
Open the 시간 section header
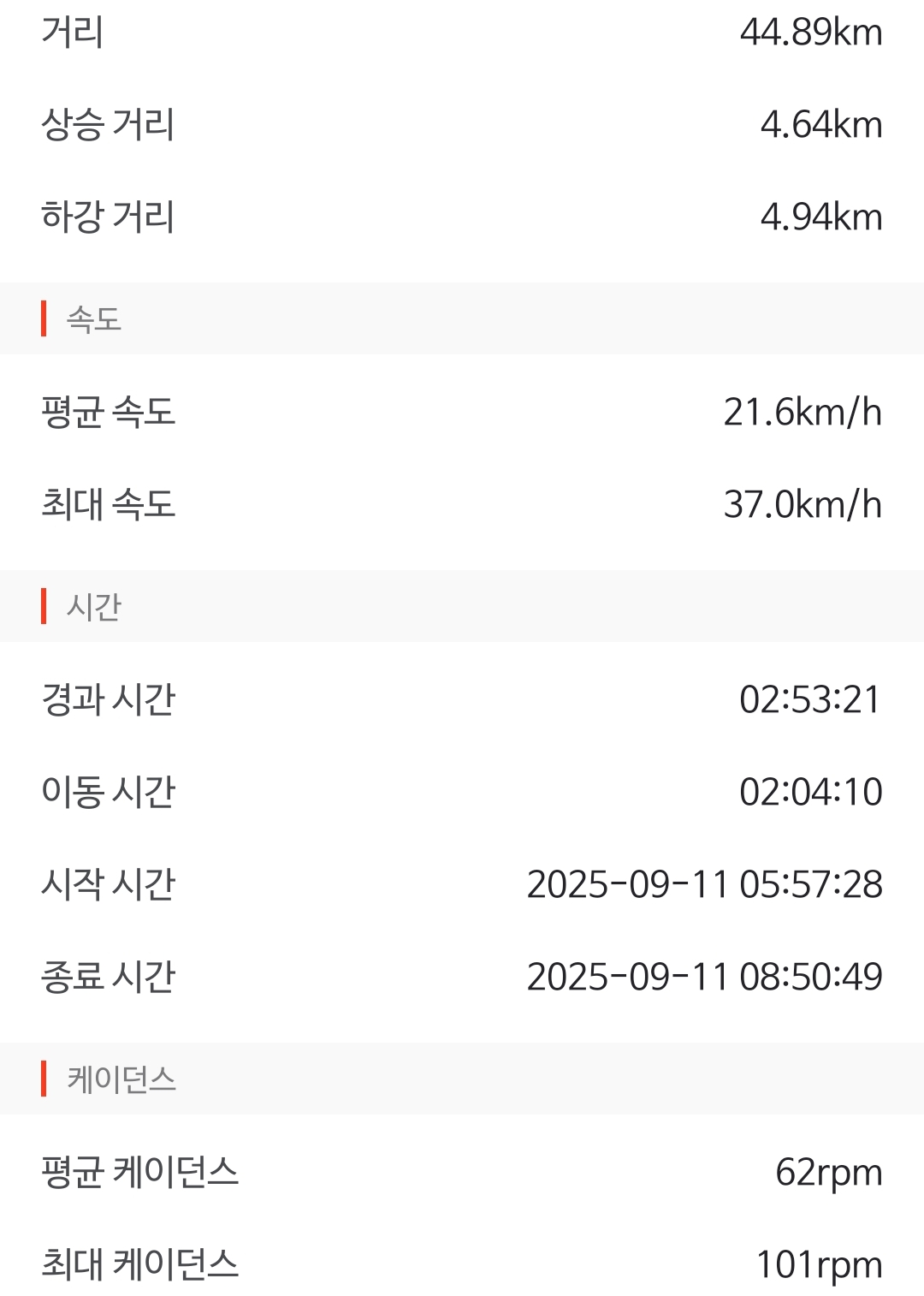(90, 608)
